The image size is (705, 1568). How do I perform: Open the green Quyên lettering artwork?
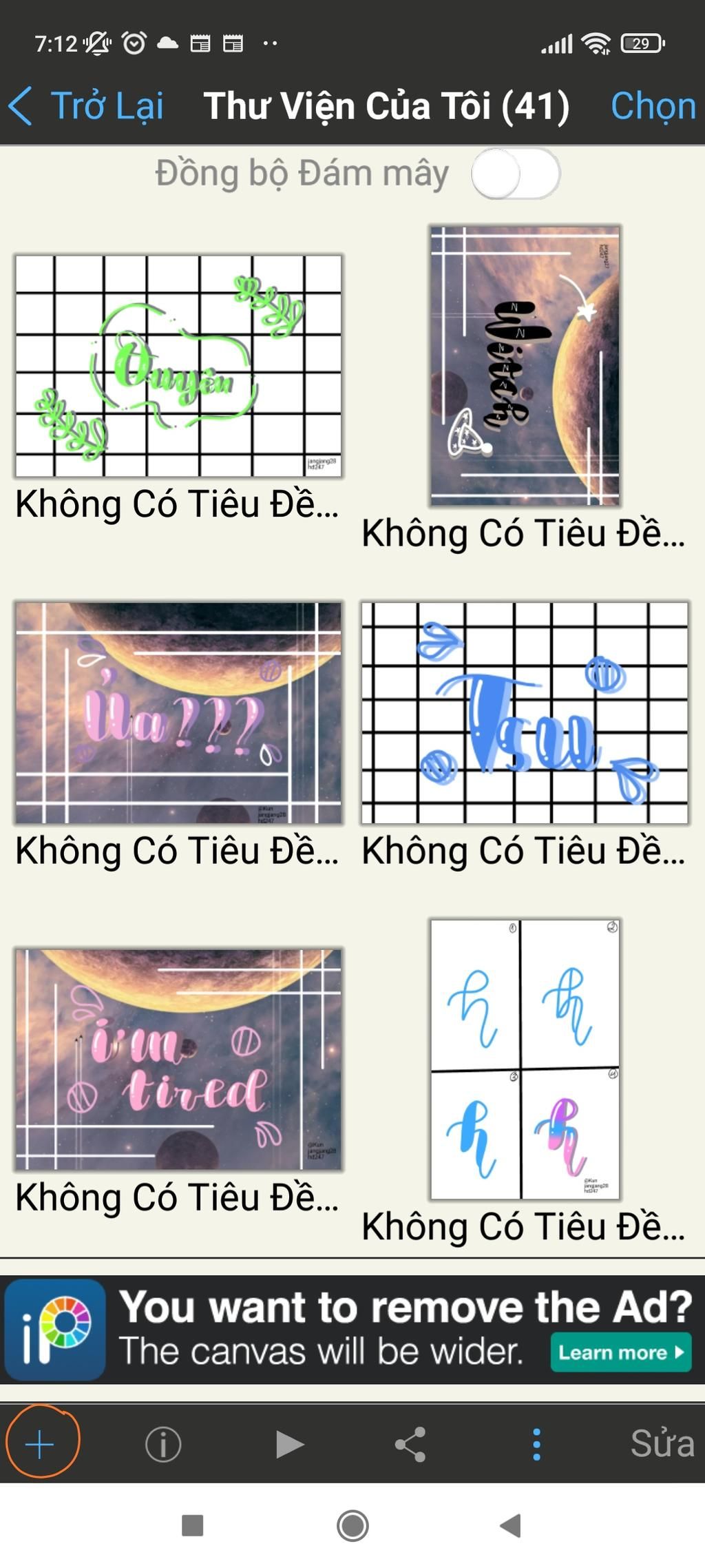(x=178, y=366)
